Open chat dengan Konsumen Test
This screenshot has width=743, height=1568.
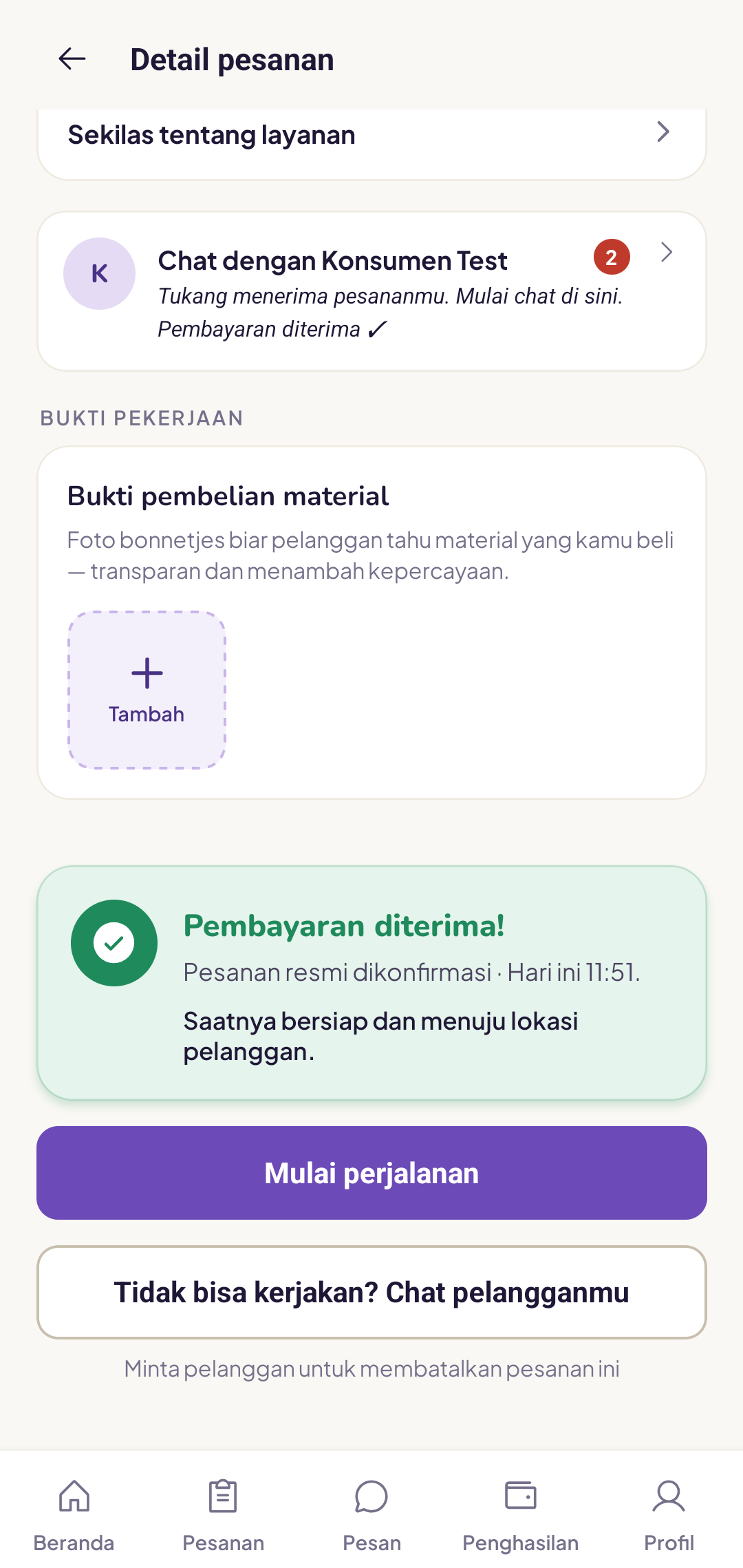click(x=371, y=291)
